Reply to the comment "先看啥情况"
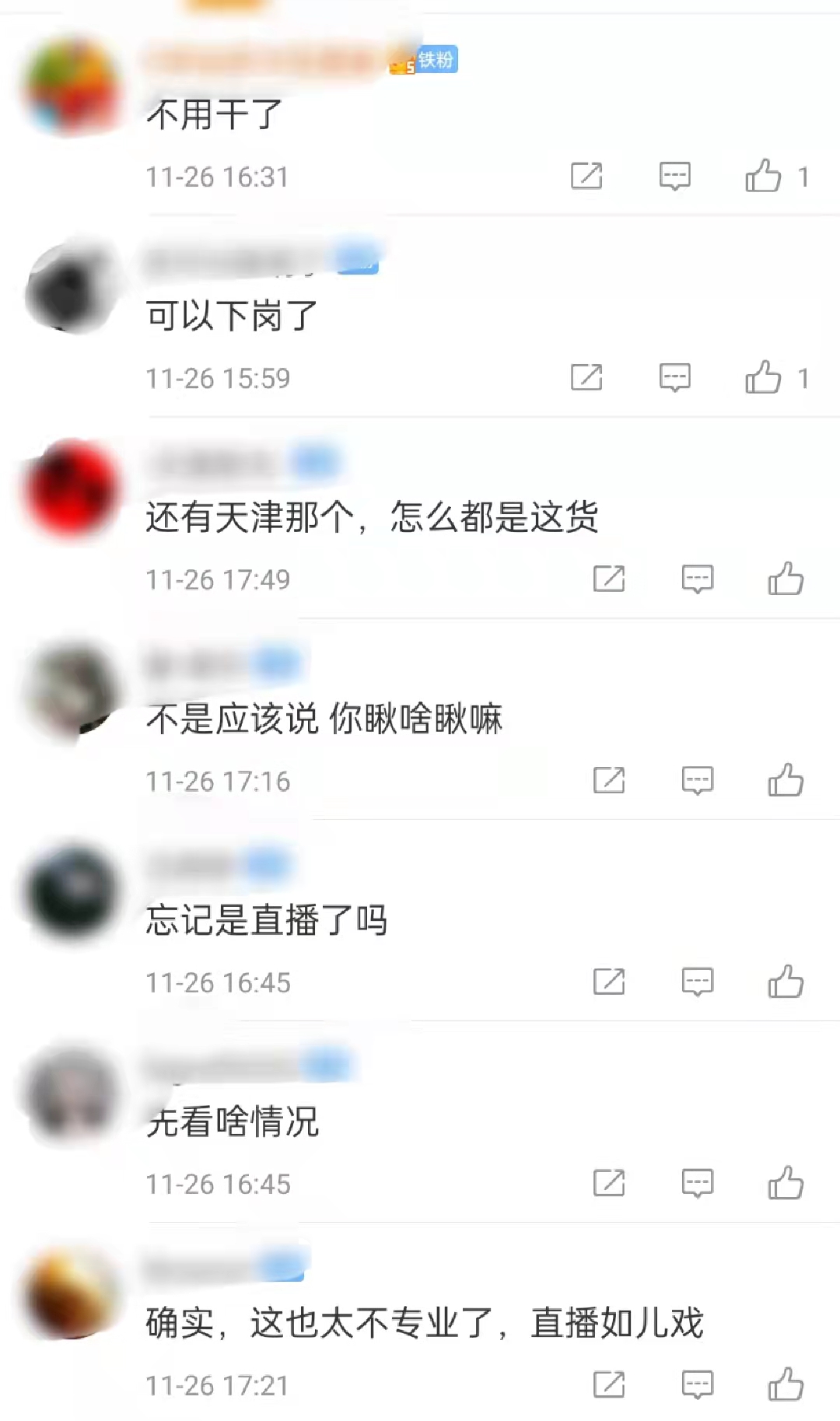 697,1184
